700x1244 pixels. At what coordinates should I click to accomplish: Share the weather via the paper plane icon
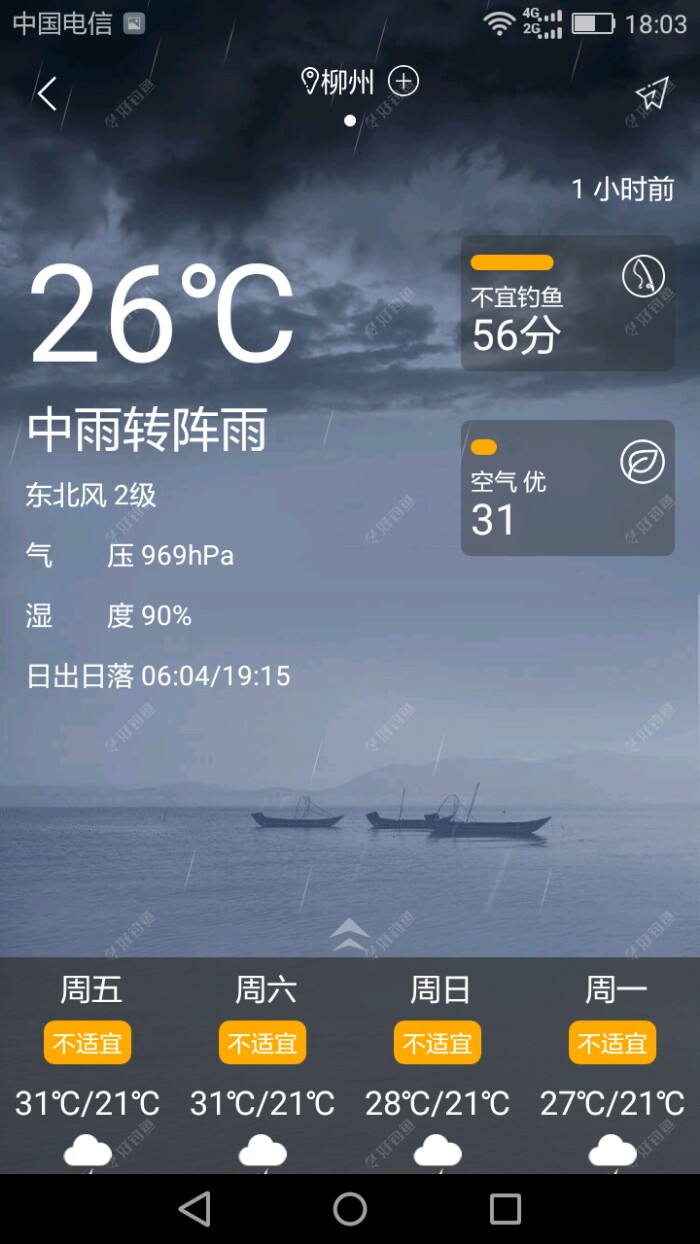point(651,93)
